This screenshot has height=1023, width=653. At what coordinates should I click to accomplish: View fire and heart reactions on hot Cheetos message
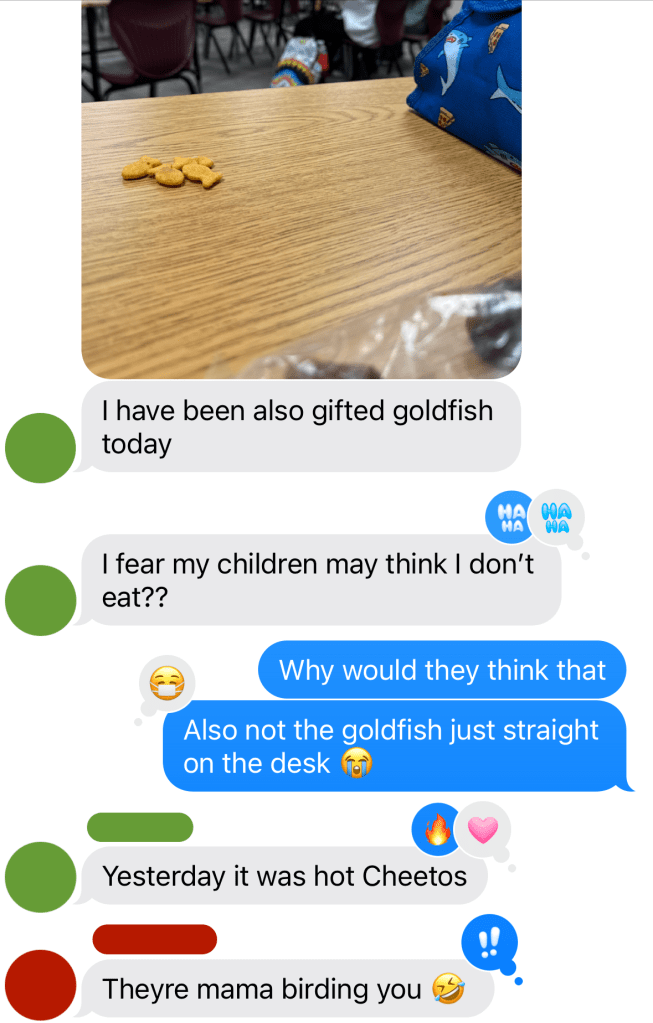pos(460,830)
